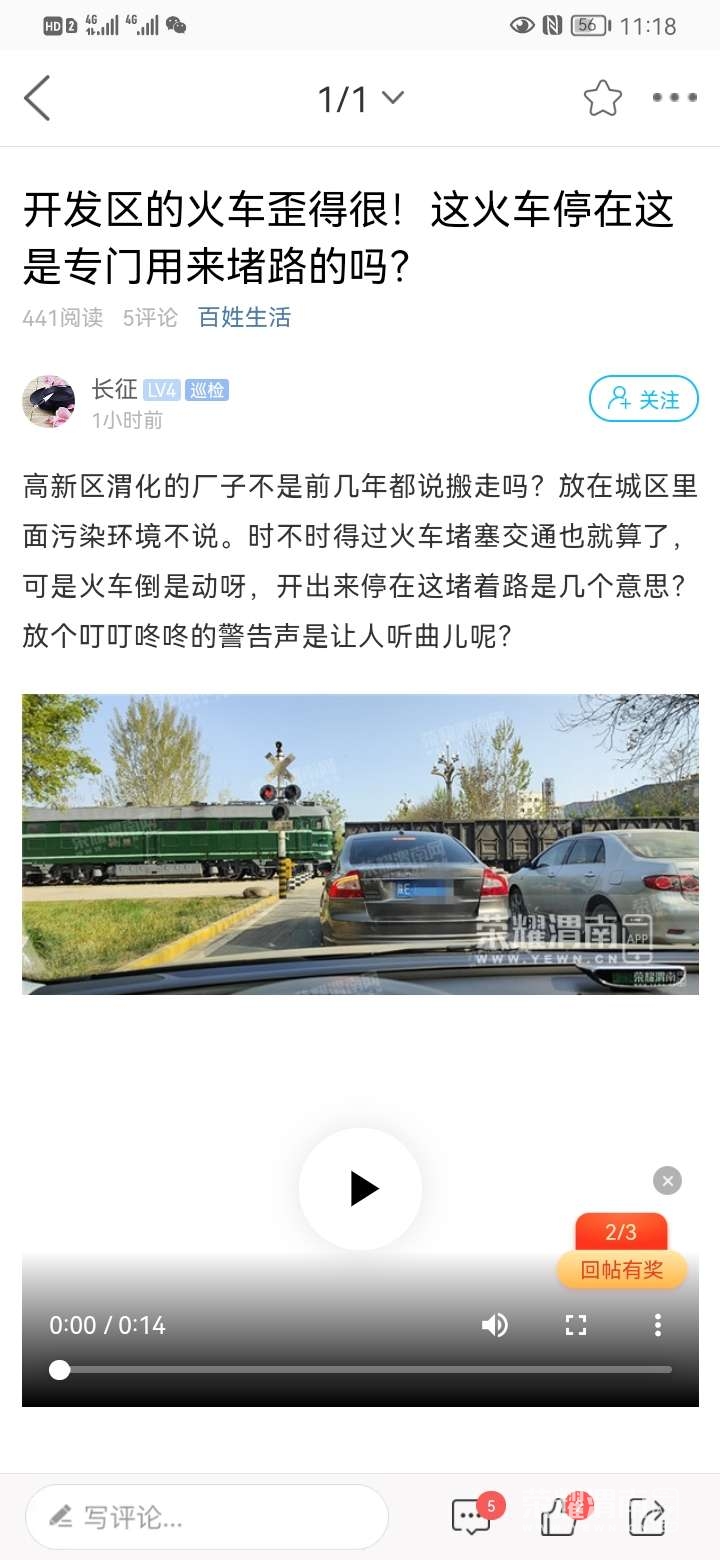Open the 百姓生活 category link
The height and width of the screenshot is (1560, 720).
pos(244,318)
